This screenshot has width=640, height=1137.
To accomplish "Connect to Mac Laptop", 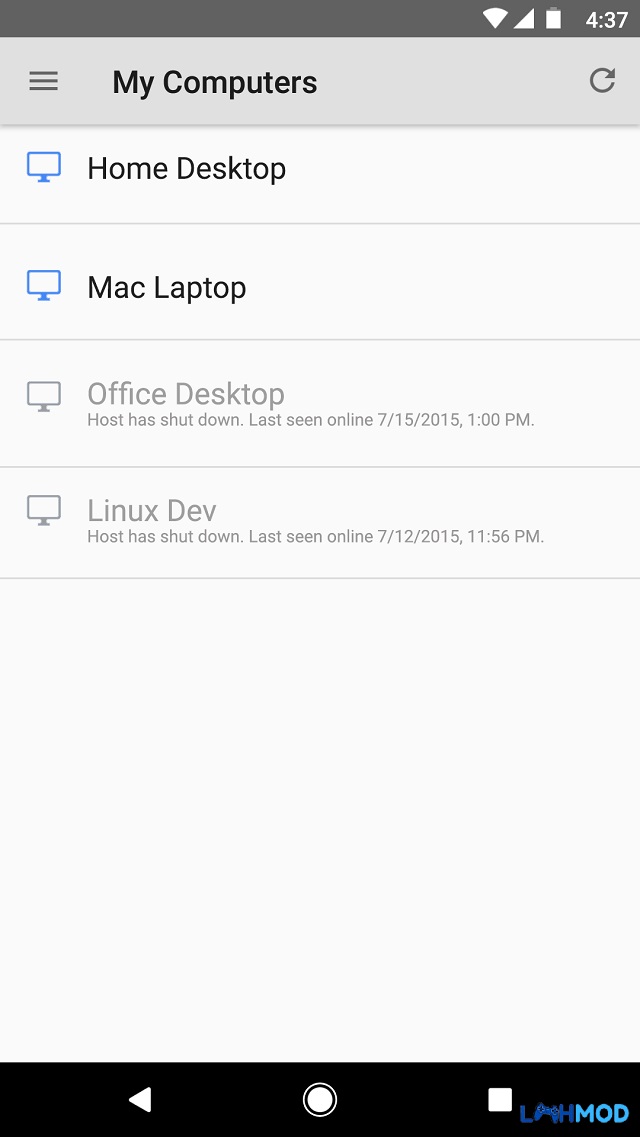I will pos(320,282).
